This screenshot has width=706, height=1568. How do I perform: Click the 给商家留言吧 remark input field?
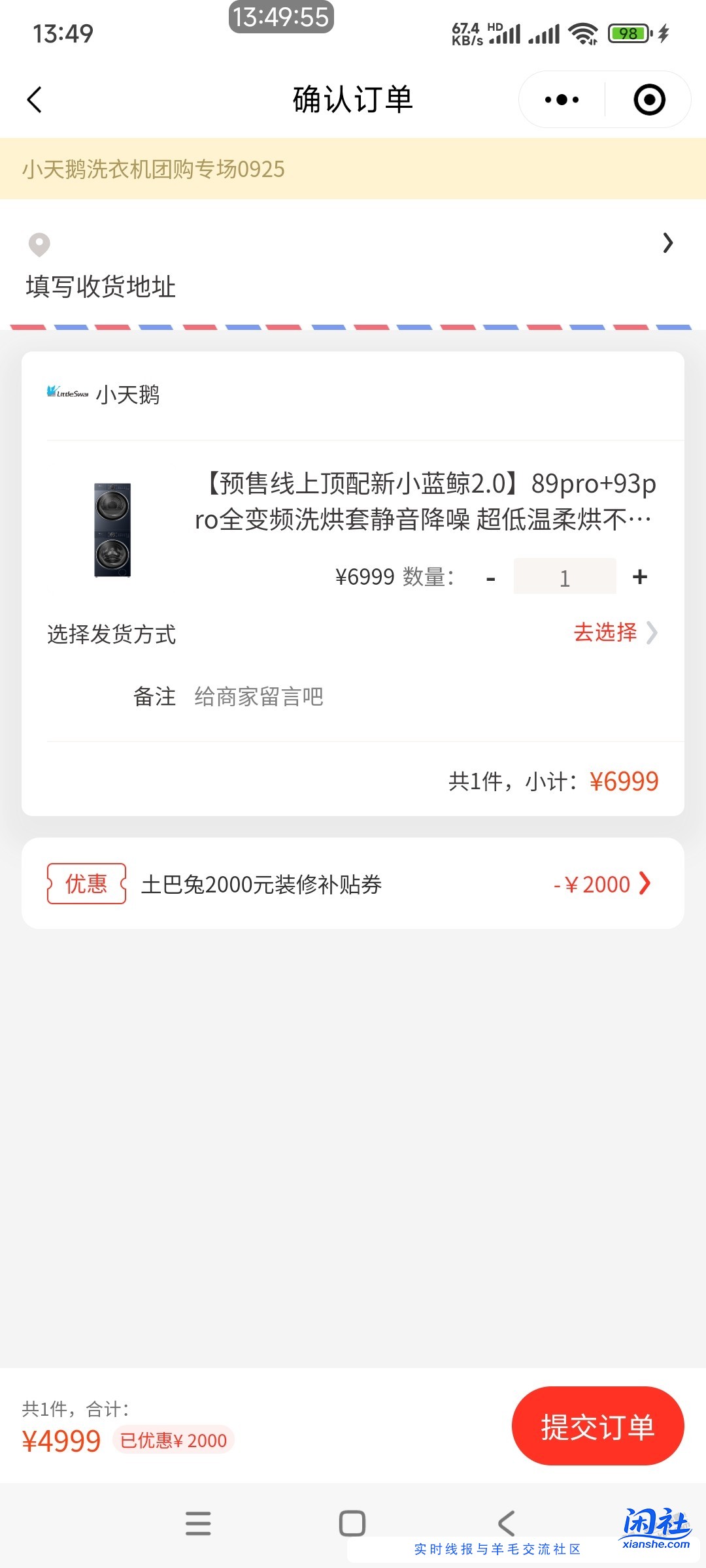tap(258, 696)
